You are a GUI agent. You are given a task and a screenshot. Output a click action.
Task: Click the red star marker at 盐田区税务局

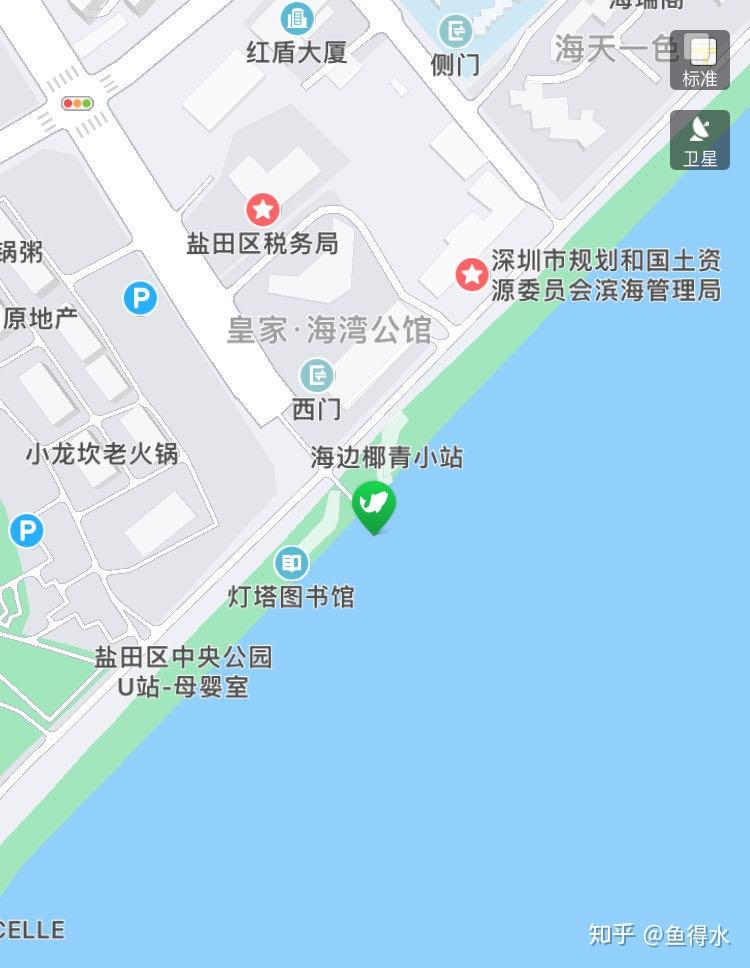coord(263,210)
